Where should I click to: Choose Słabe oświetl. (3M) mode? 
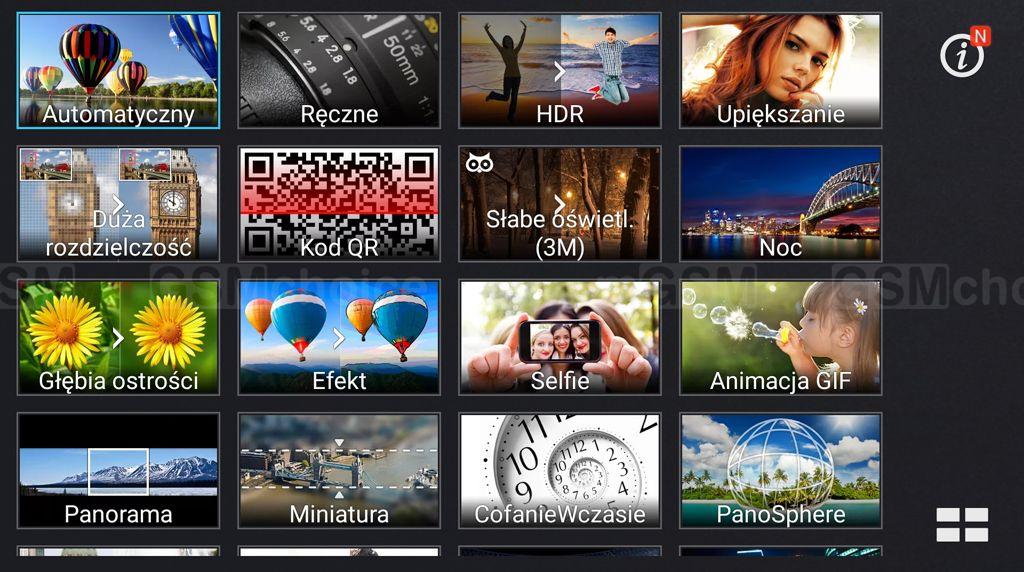[x=560, y=204]
